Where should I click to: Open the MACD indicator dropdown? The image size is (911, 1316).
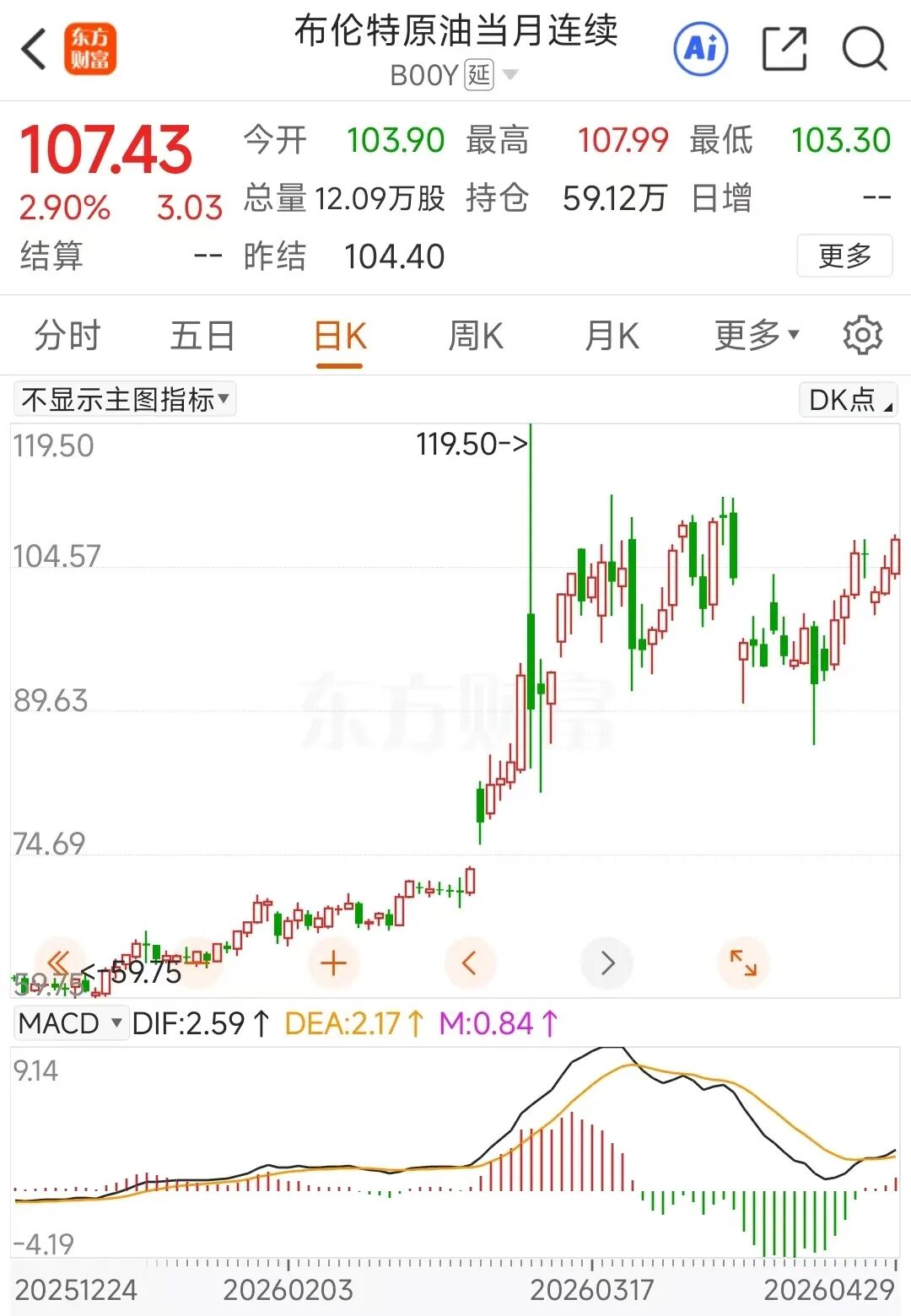coord(71,1023)
